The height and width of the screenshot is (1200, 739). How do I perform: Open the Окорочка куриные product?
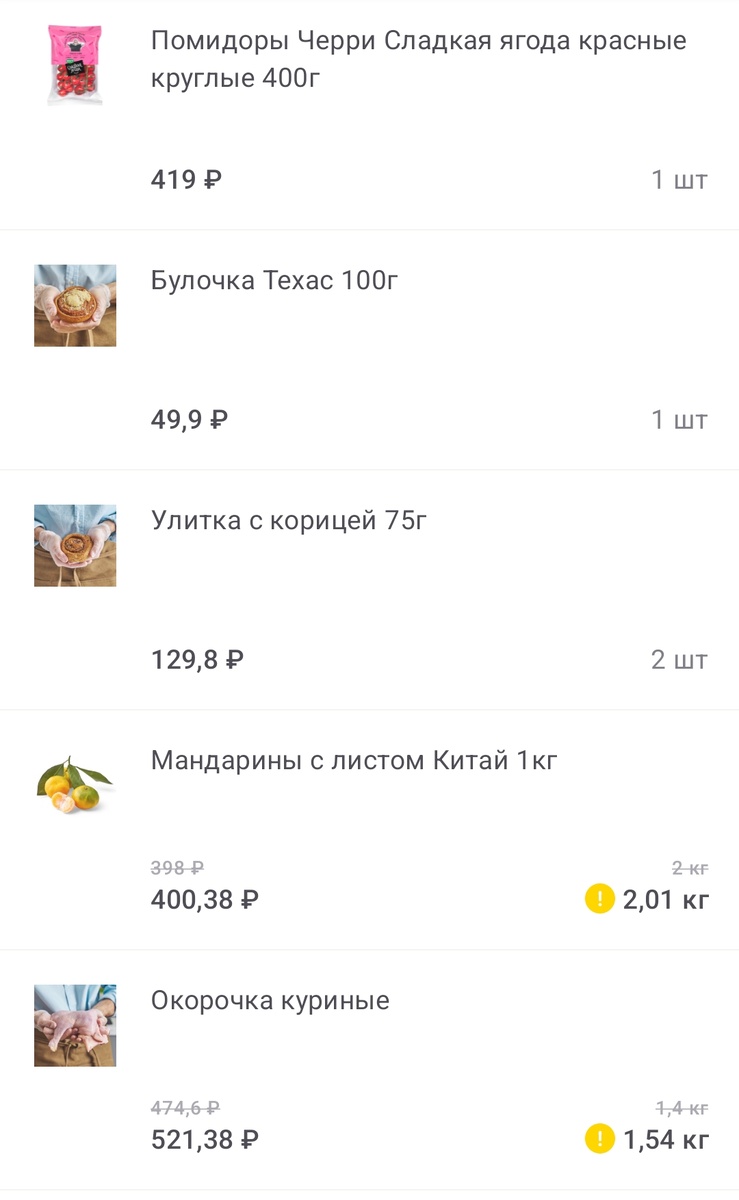coord(270,1000)
